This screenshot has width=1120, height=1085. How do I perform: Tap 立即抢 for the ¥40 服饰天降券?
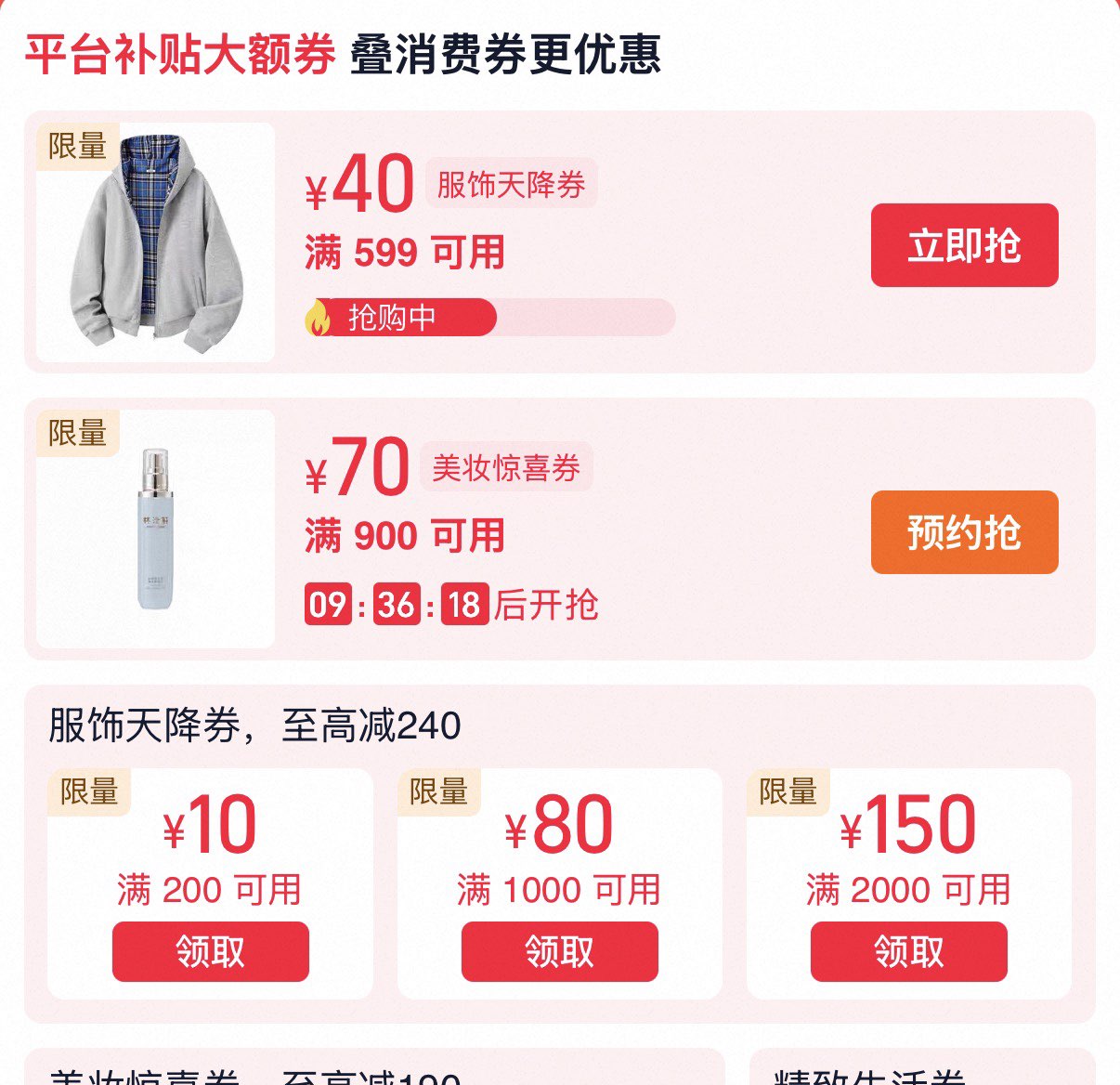[964, 245]
